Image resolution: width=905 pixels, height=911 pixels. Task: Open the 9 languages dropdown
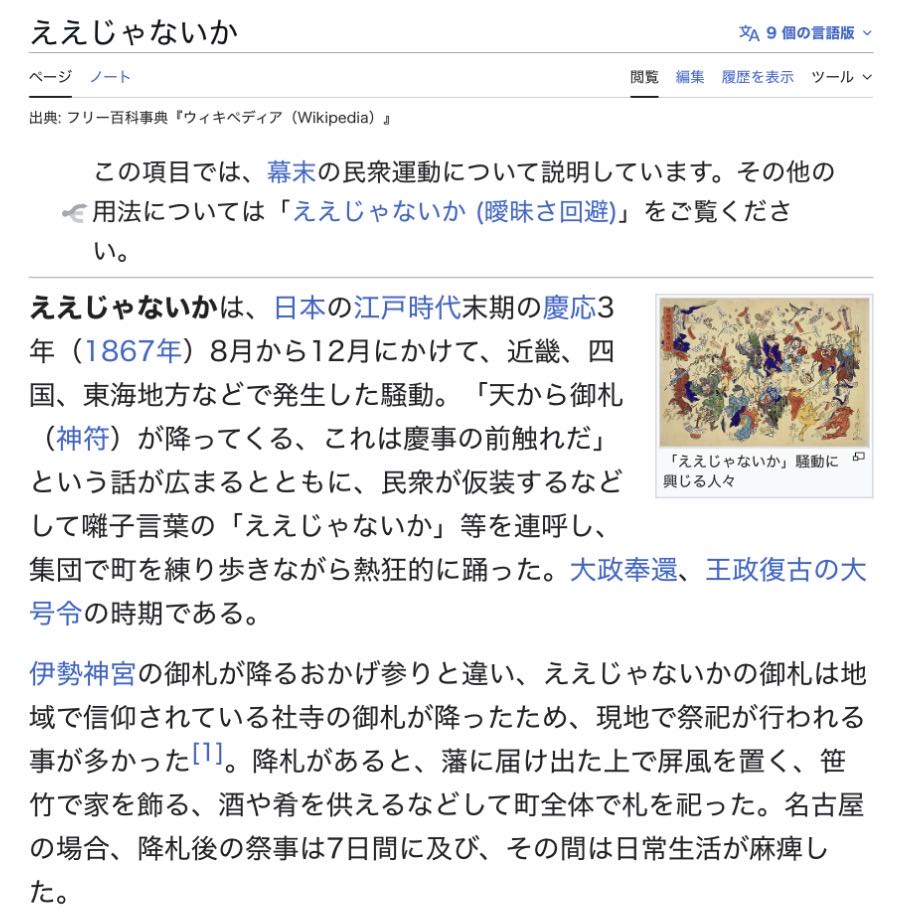tap(805, 33)
